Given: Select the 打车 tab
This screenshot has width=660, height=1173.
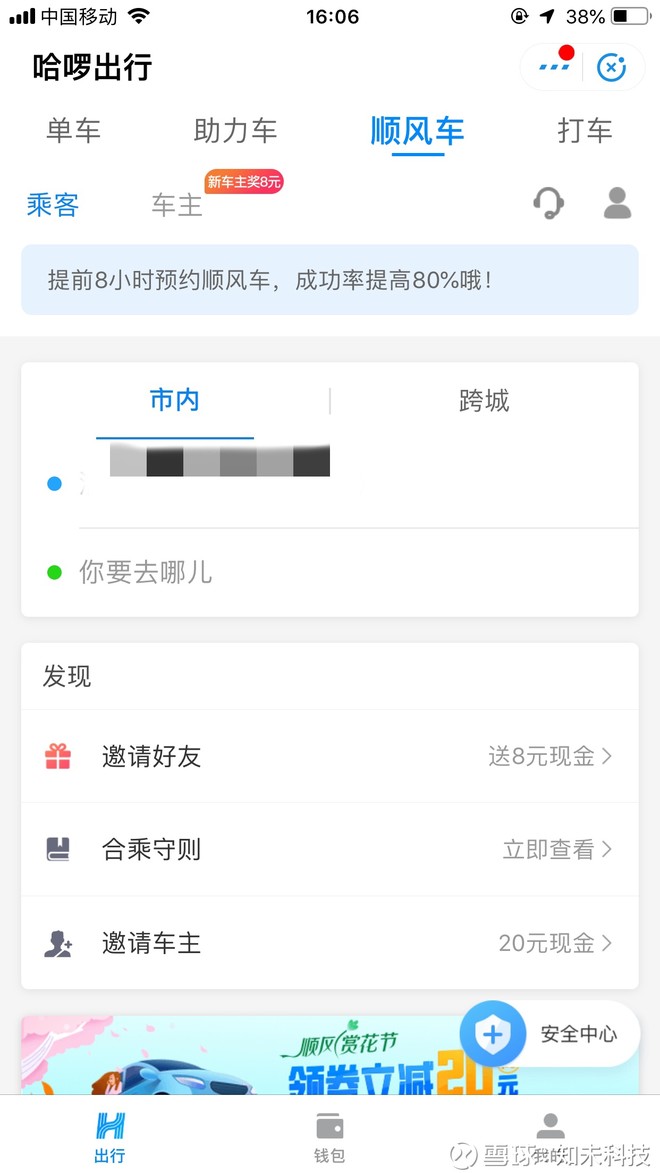Looking at the screenshot, I should [584, 131].
